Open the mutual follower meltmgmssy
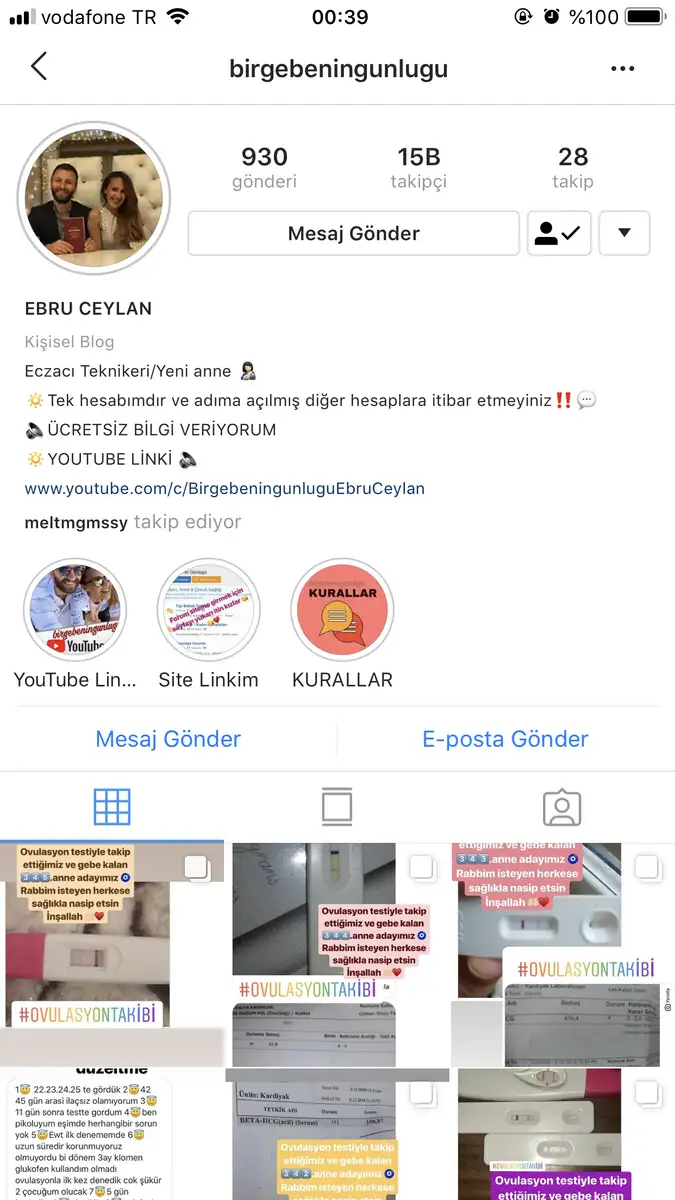 76,522
